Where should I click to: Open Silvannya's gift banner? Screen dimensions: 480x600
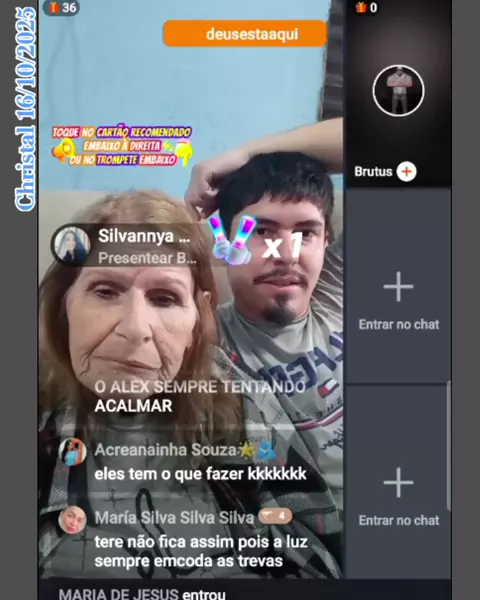point(126,246)
